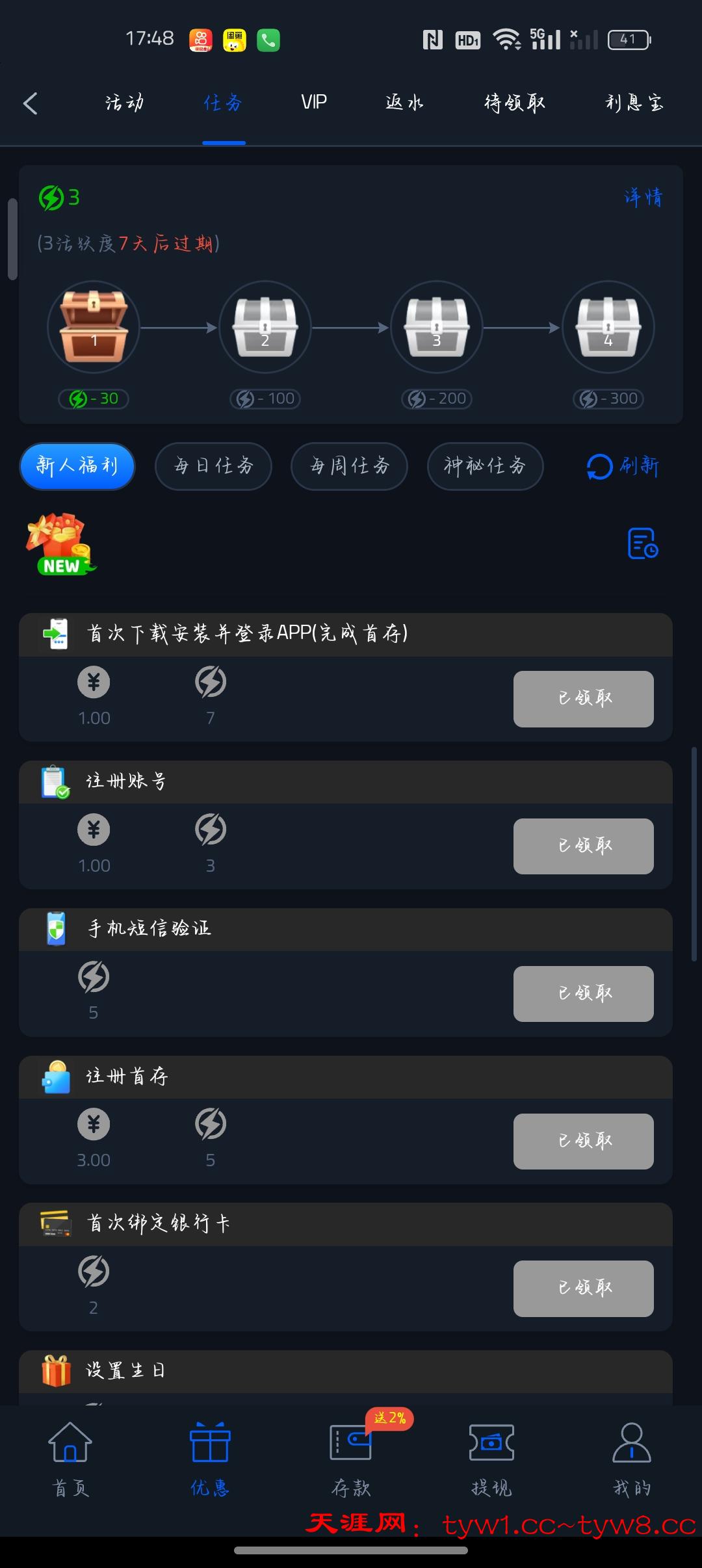Select the 每周任务 chip

pyautogui.click(x=349, y=466)
